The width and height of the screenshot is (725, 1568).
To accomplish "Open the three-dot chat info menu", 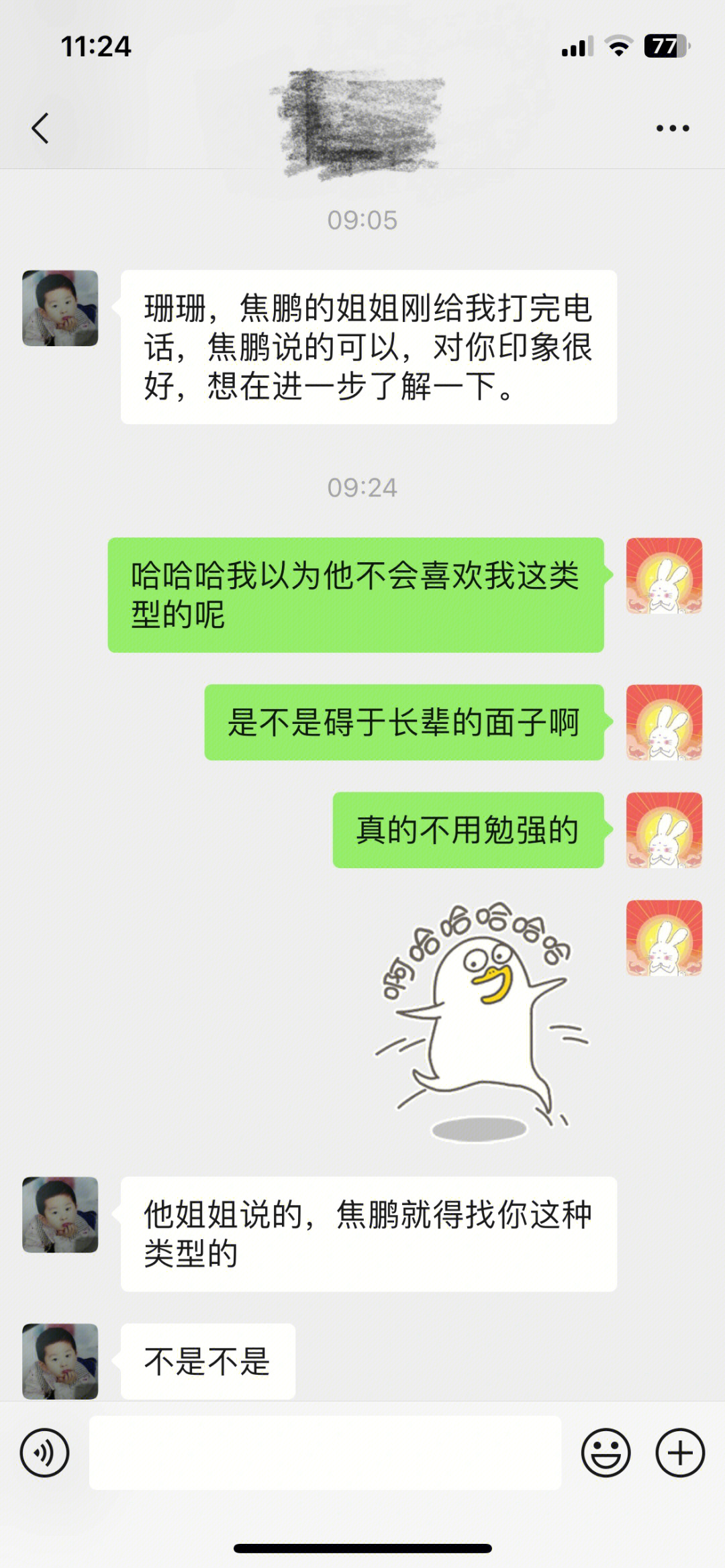I will tap(673, 128).
